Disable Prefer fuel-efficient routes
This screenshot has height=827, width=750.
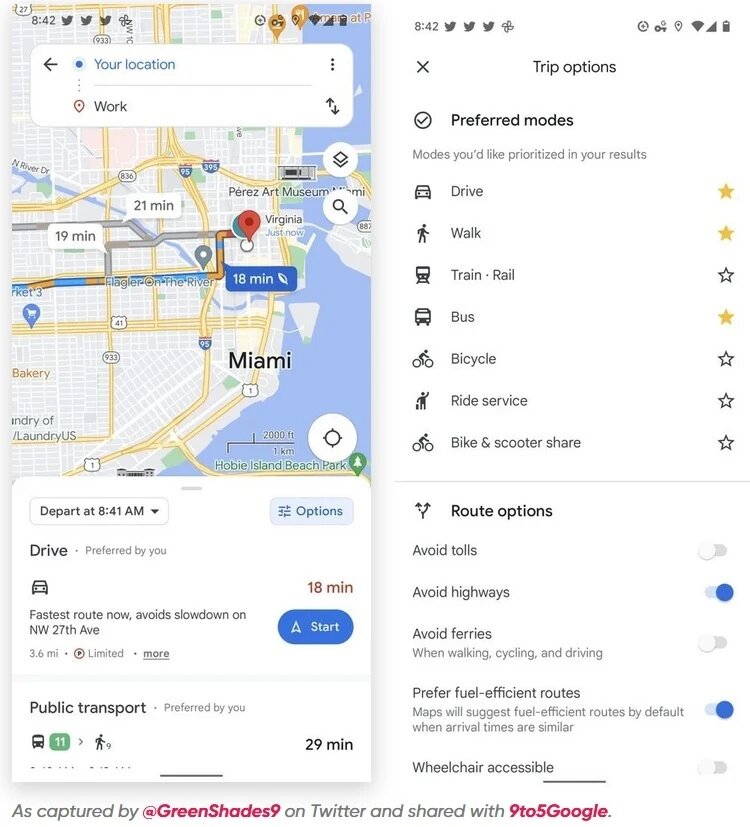click(719, 709)
